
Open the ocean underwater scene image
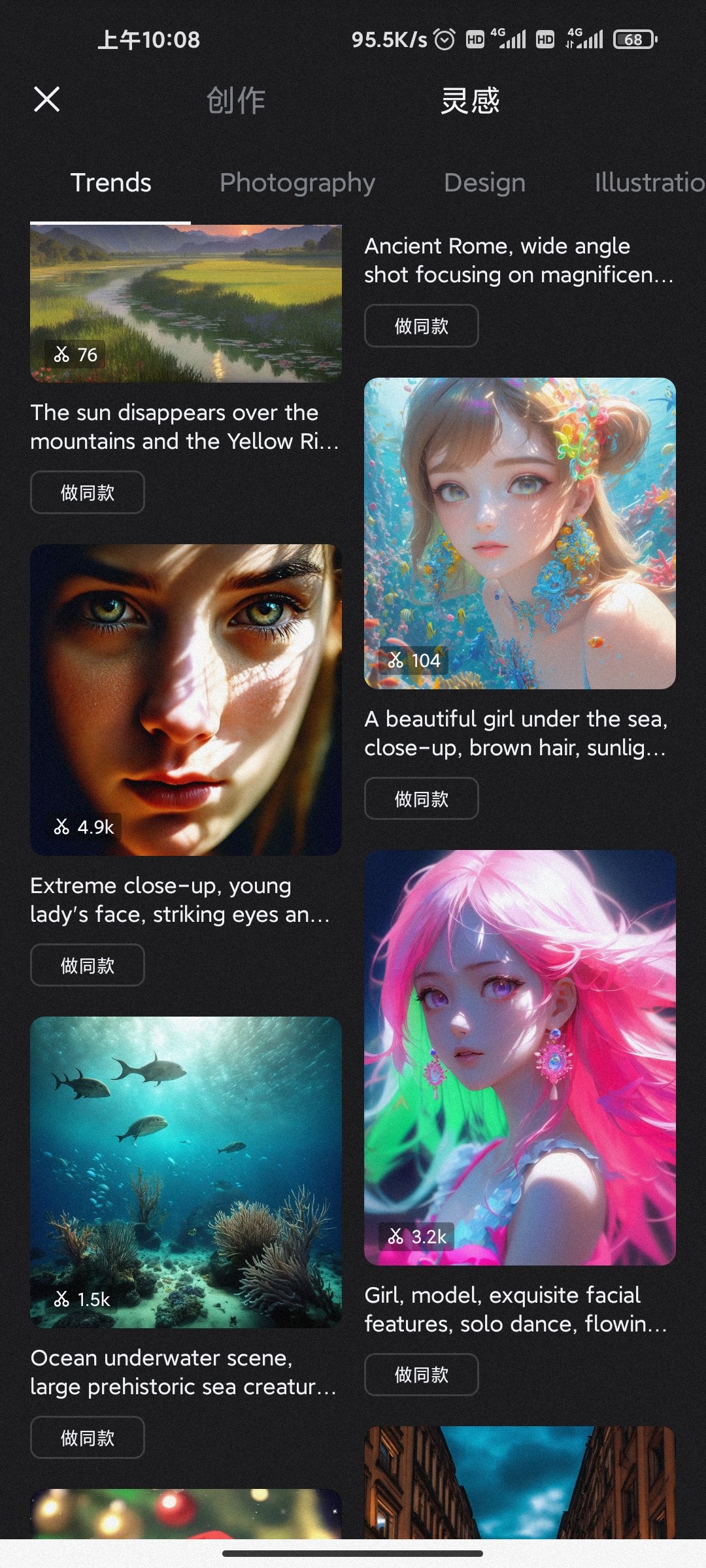pyautogui.click(x=186, y=1171)
